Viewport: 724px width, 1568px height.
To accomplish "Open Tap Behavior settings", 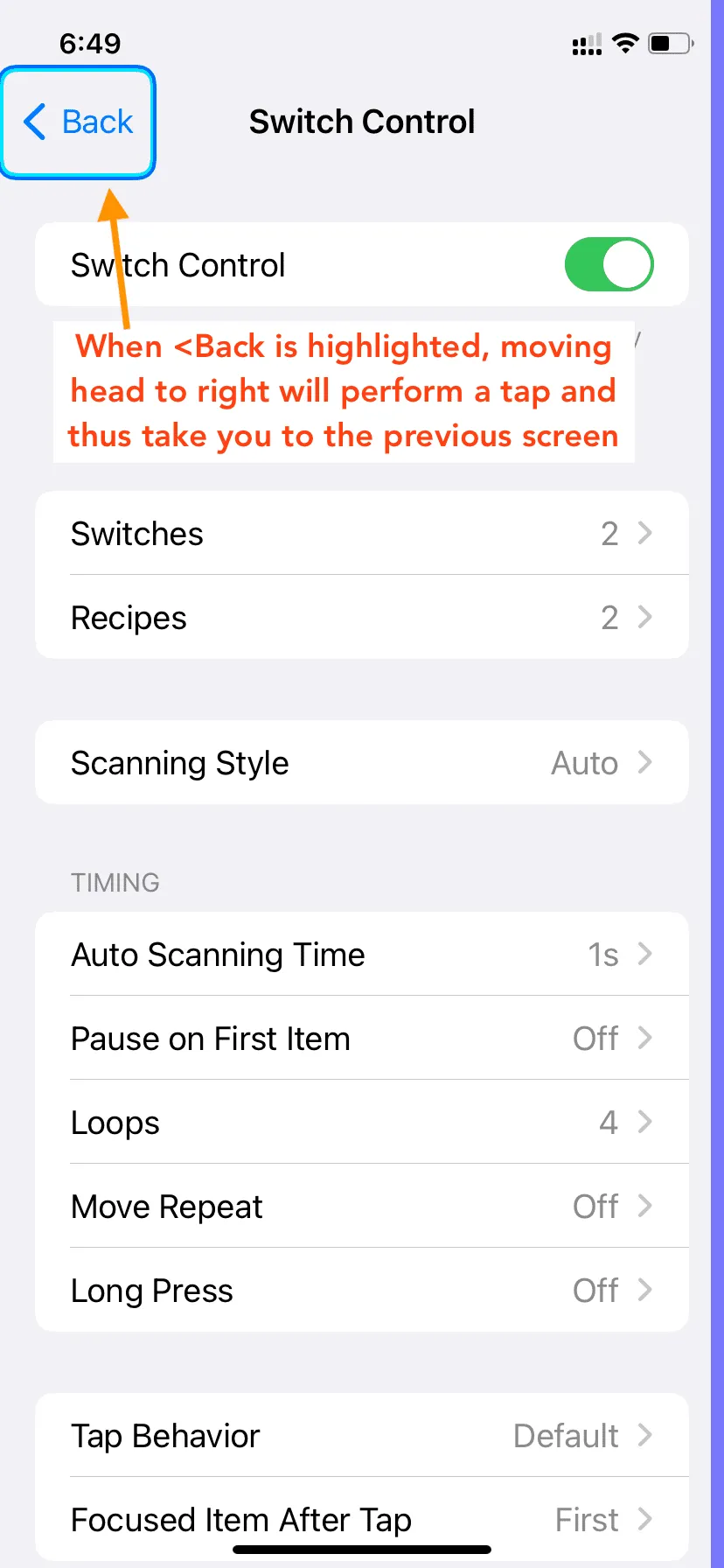I will click(362, 1435).
